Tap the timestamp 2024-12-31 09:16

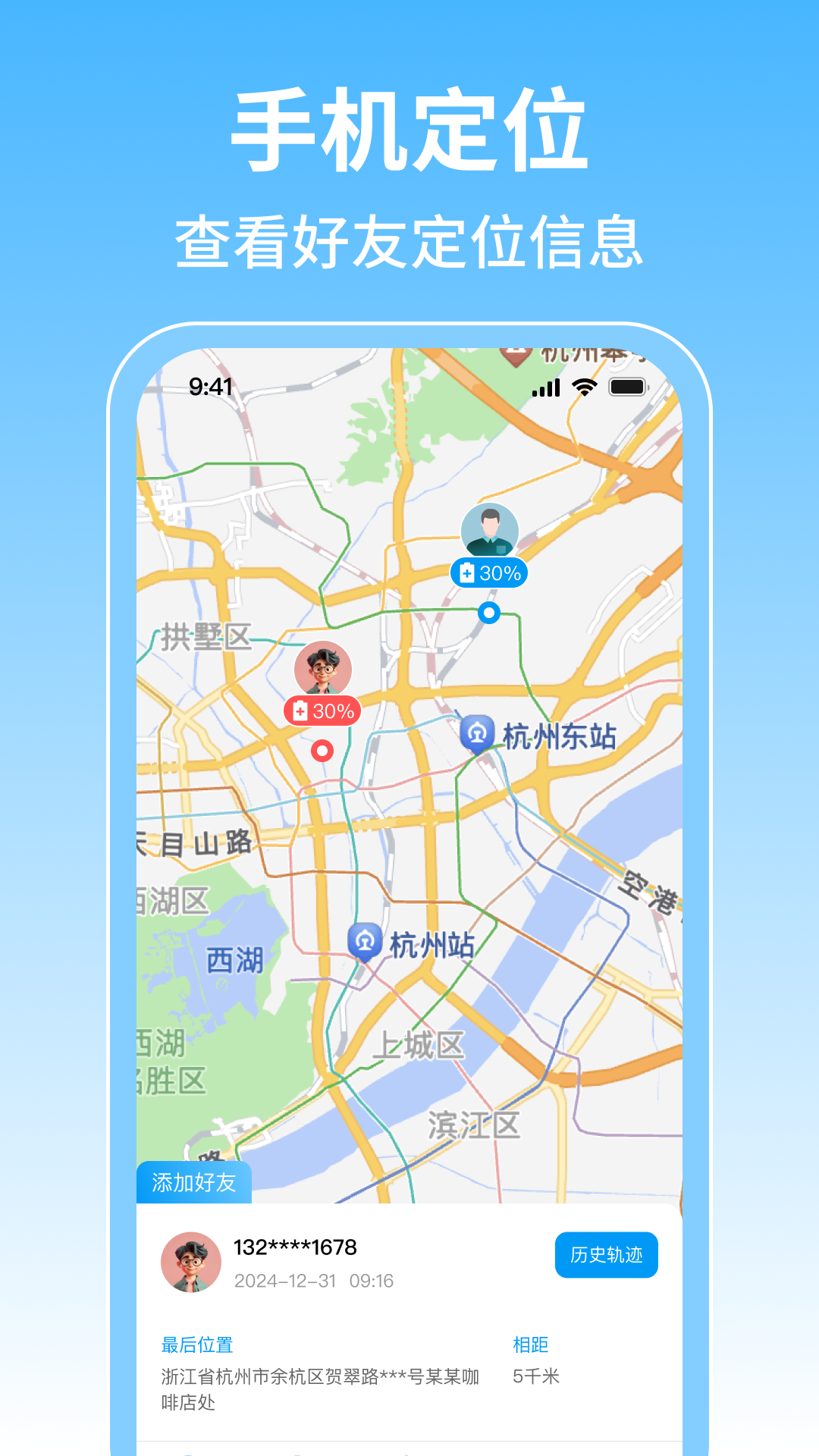[313, 1281]
